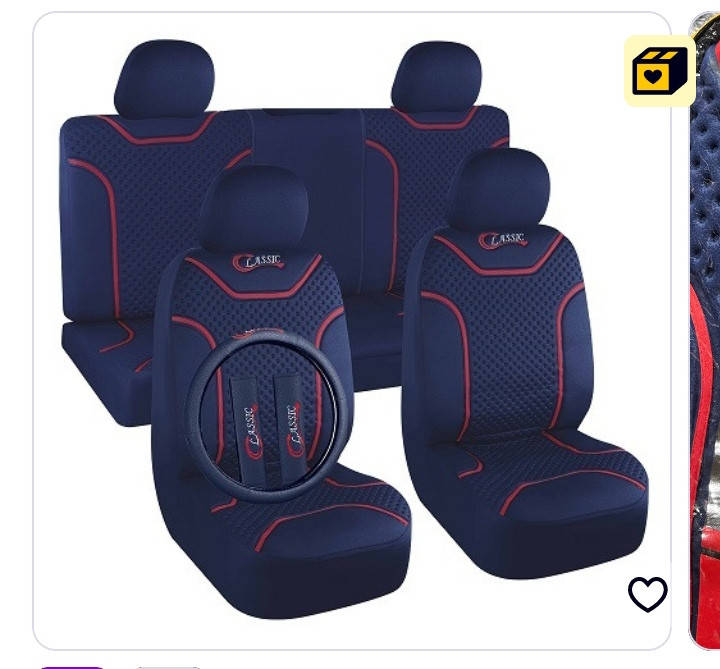Open the yellow box heart badge
This screenshot has height=669, width=720.
click(659, 71)
